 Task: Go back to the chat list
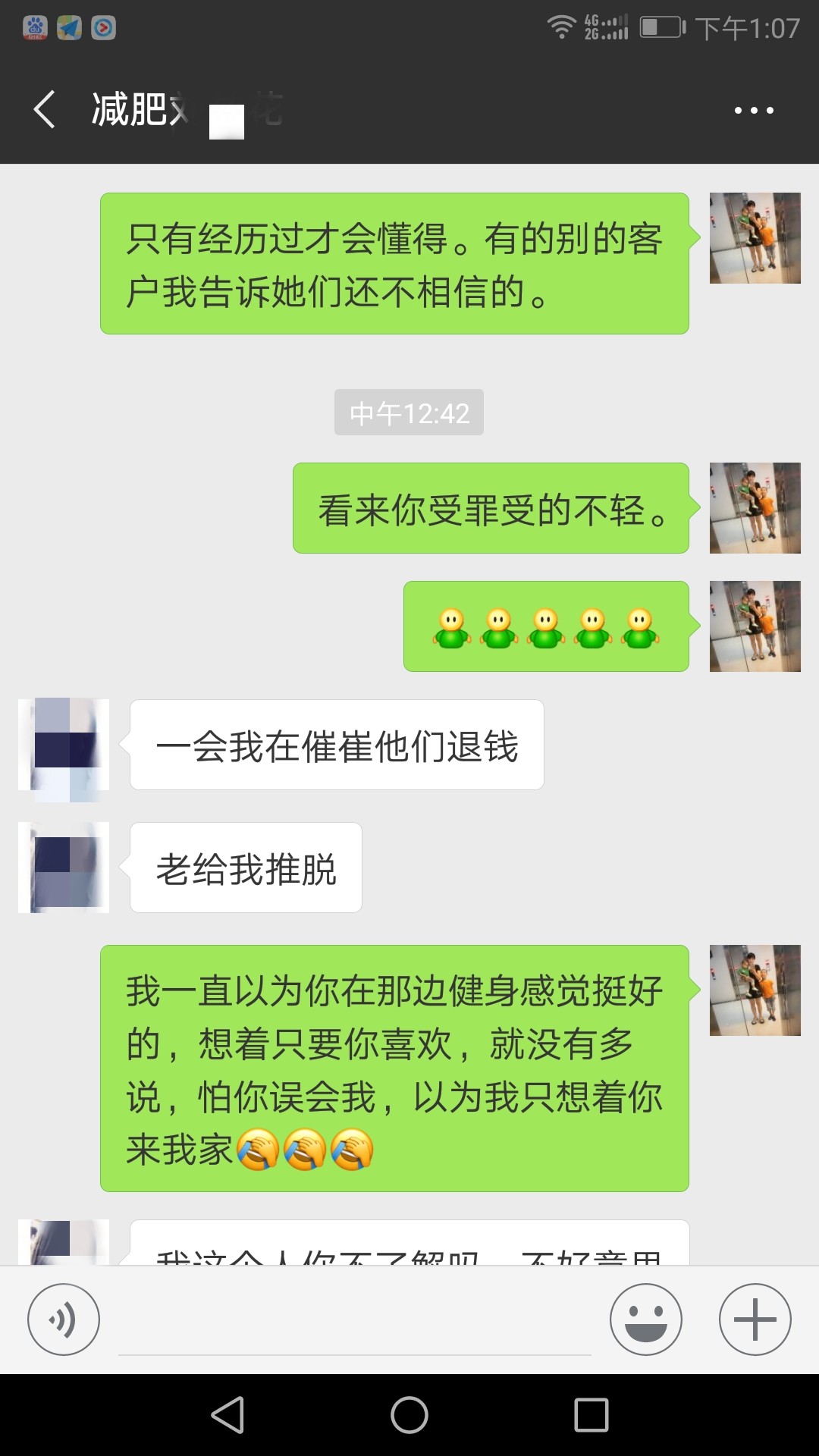(x=45, y=110)
